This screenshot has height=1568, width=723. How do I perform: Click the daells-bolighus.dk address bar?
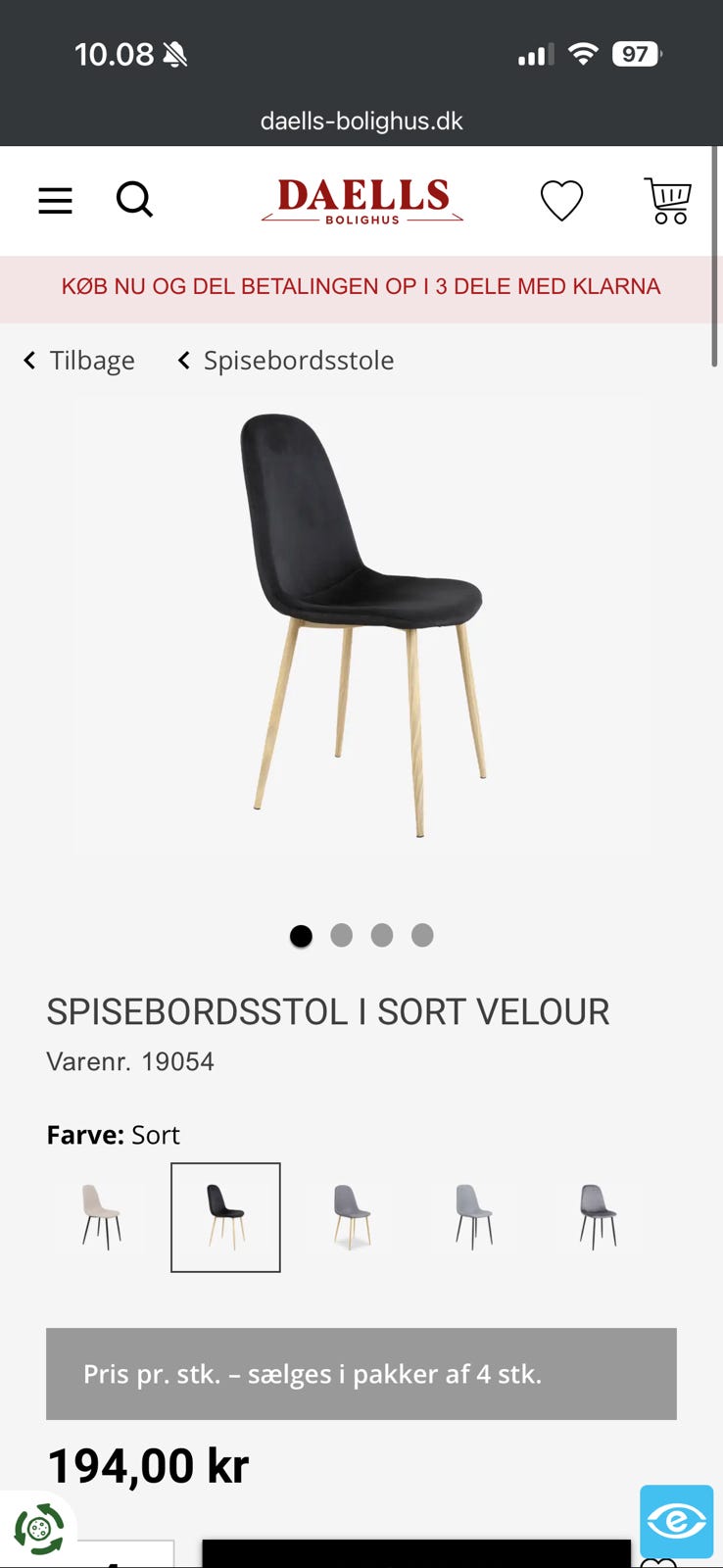click(x=361, y=121)
